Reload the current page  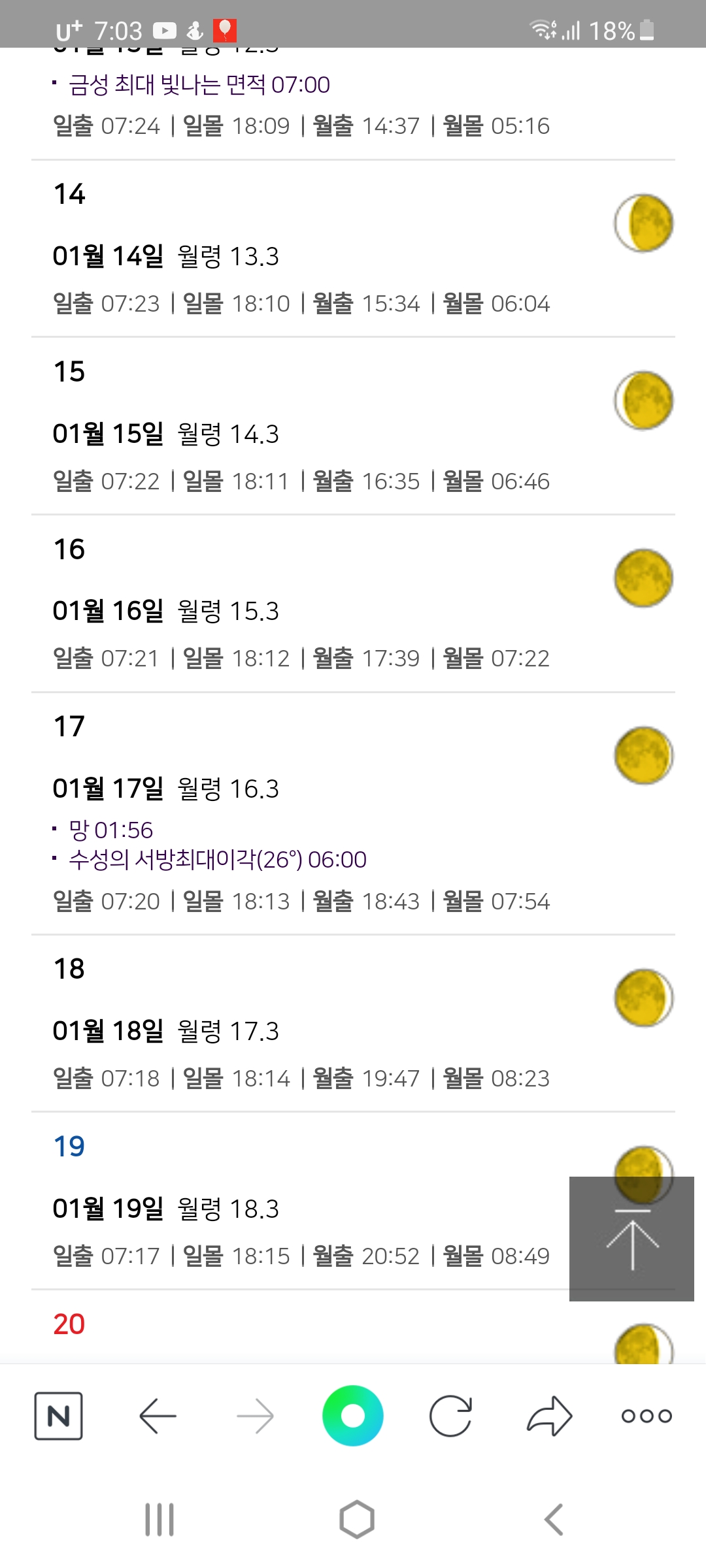450,1416
